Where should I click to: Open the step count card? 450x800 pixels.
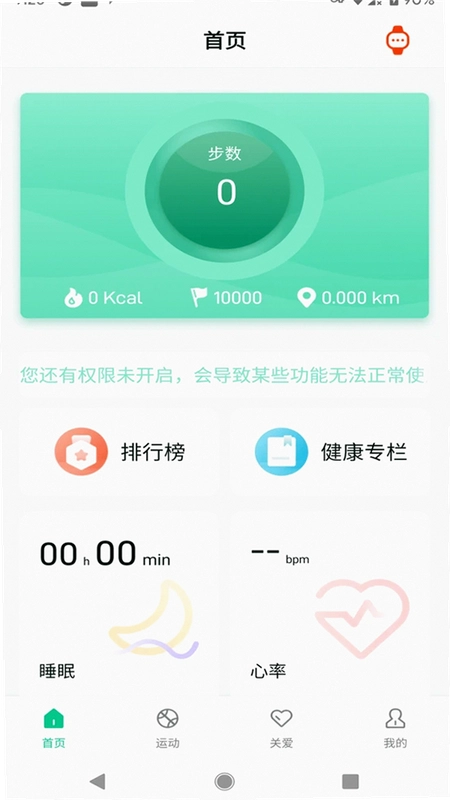pyautogui.click(x=224, y=205)
